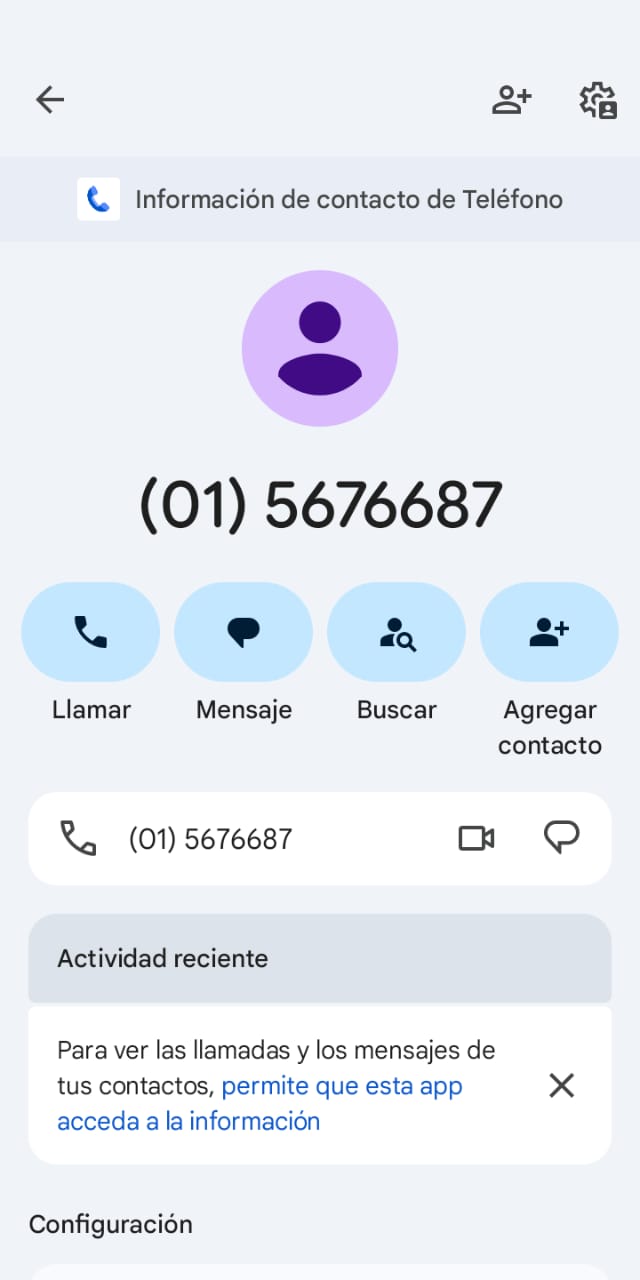Tap the add contact icon in top bar

tap(511, 99)
